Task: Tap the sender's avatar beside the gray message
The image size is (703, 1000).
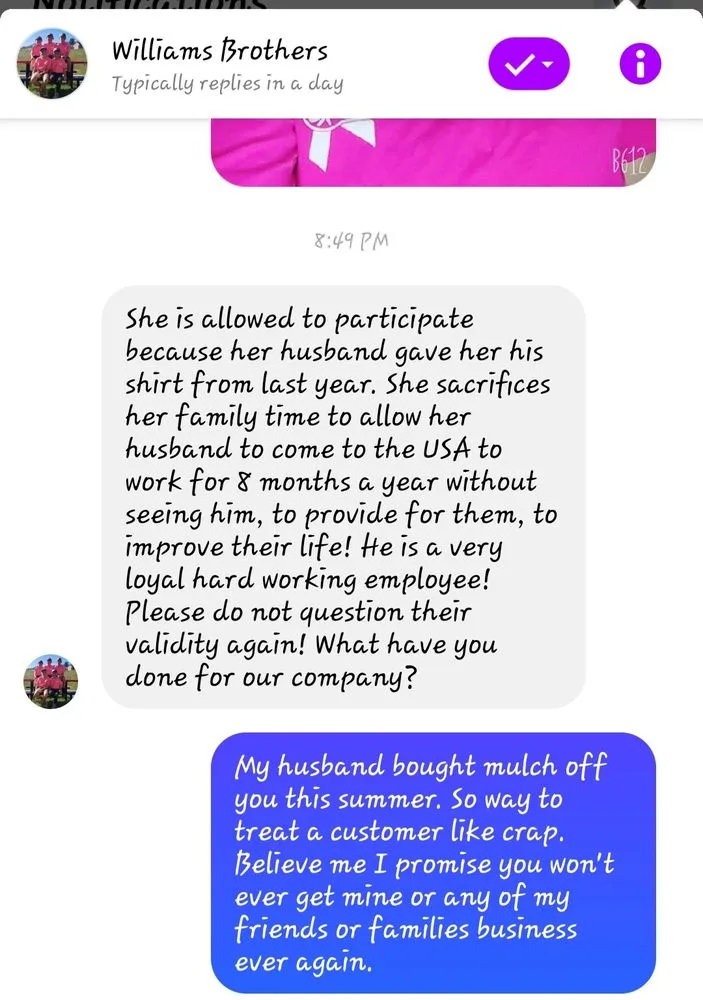Action: pos(50,681)
